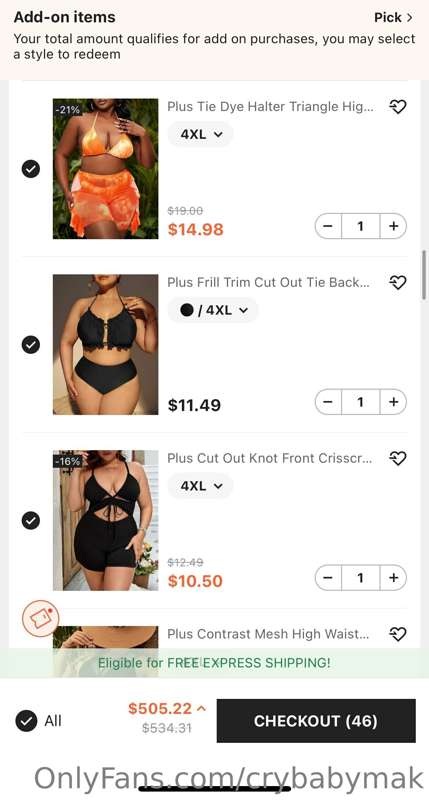Change color and size of Frill Trim set
Image resolution: width=429 pixels, height=800 pixels.
tap(213, 310)
